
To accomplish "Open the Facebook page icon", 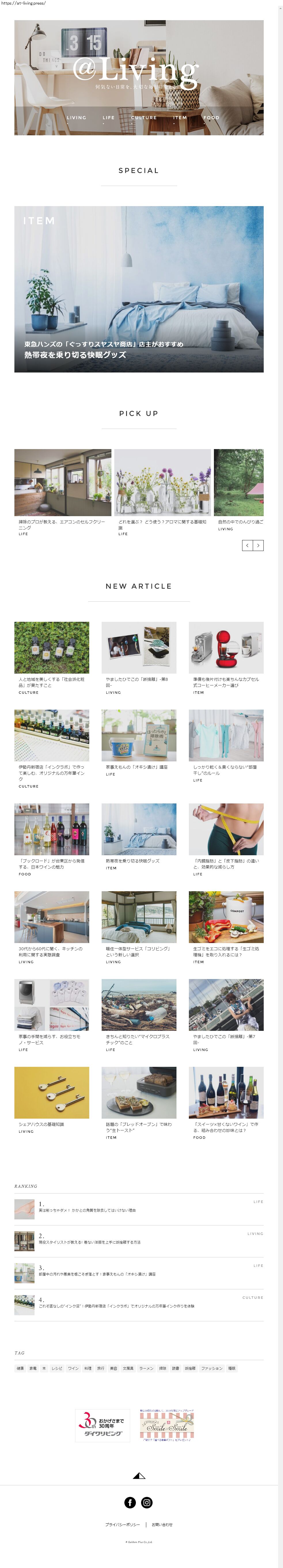I will [130, 1502].
